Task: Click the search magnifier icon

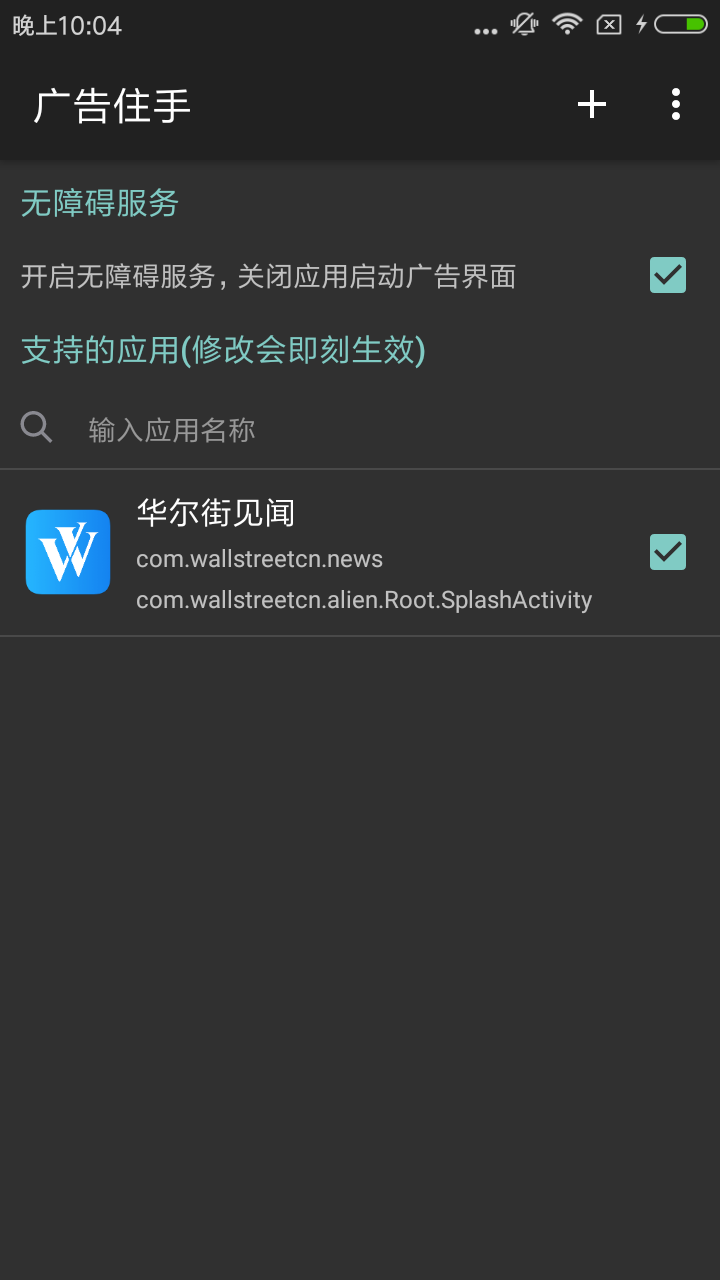Action: (36, 427)
